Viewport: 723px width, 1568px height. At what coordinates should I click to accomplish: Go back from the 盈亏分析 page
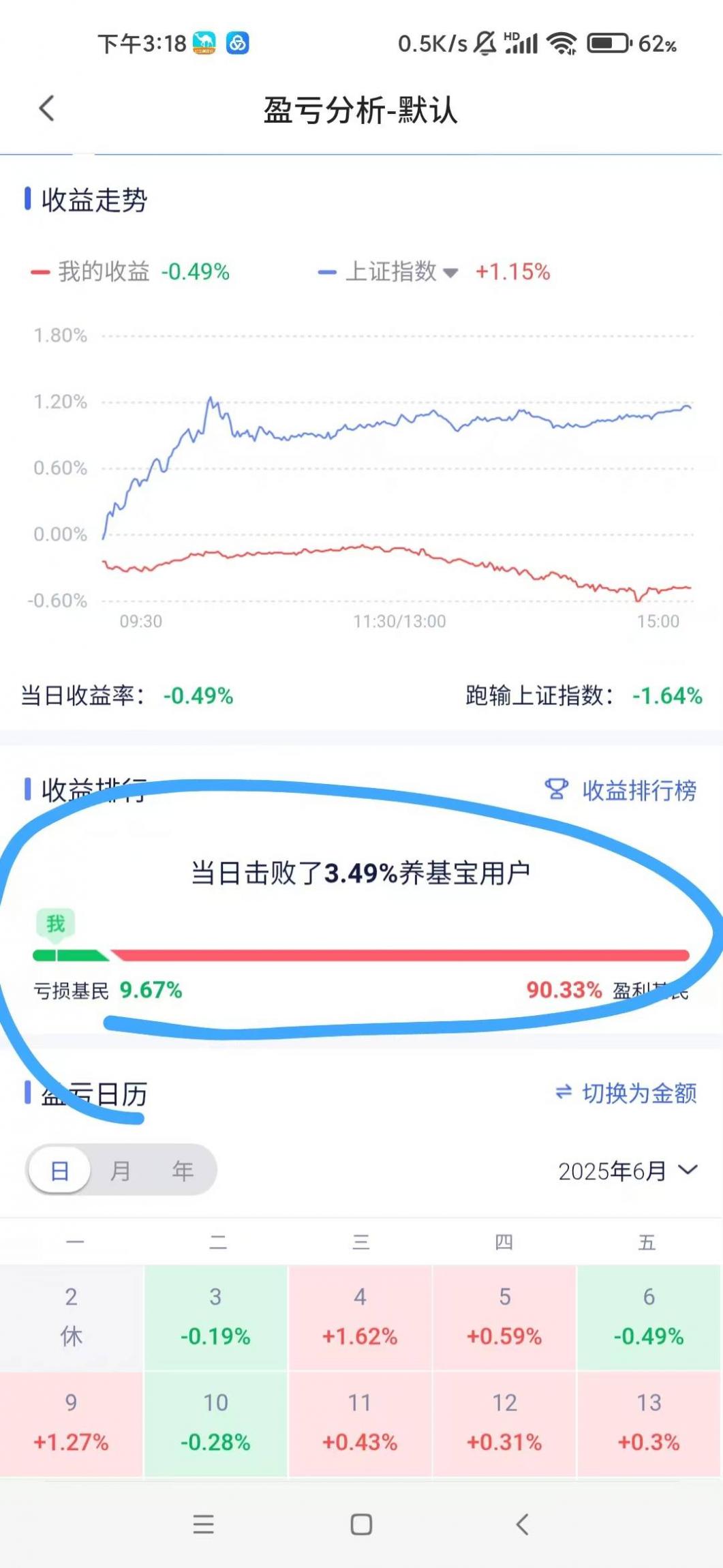[46, 108]
